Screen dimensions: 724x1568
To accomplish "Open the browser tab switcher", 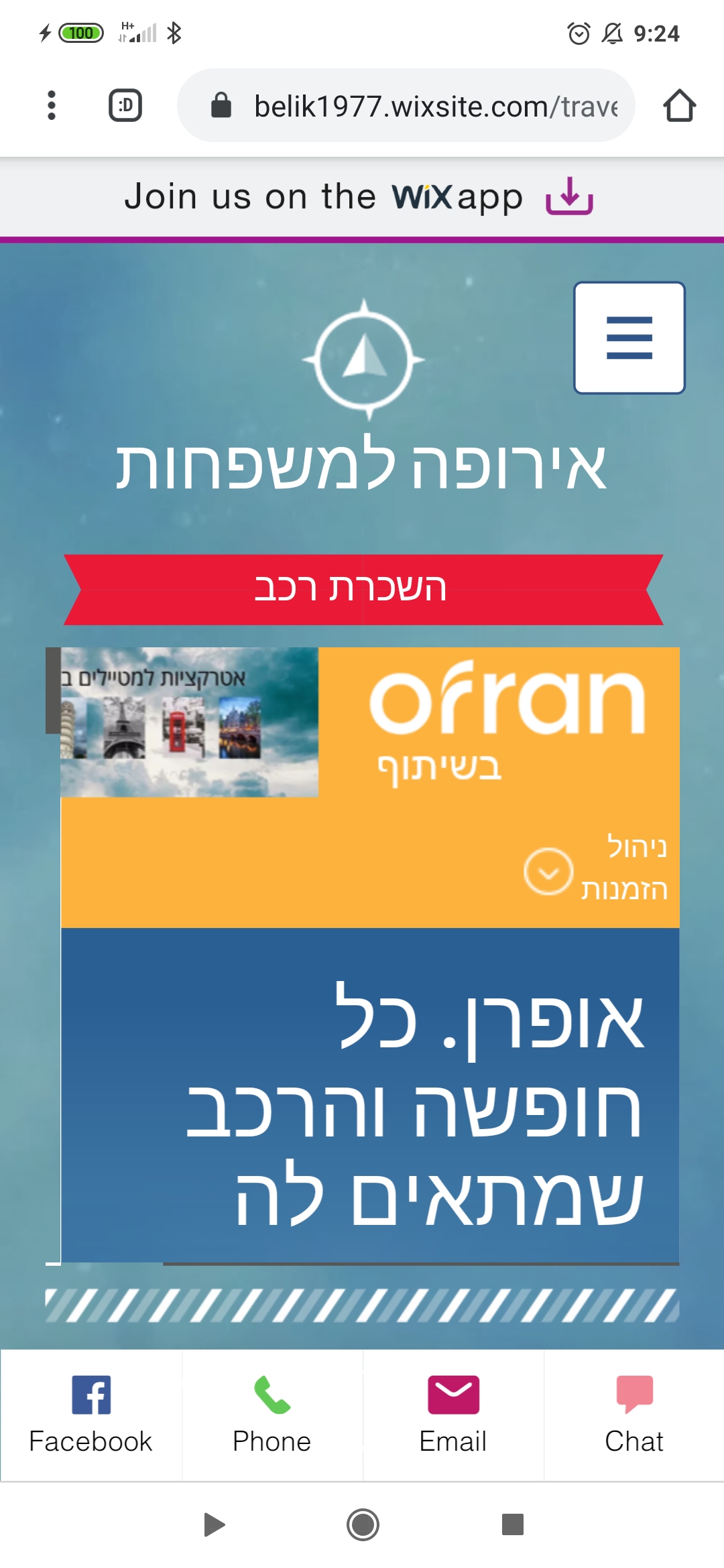I will click(x=125, y=105).
